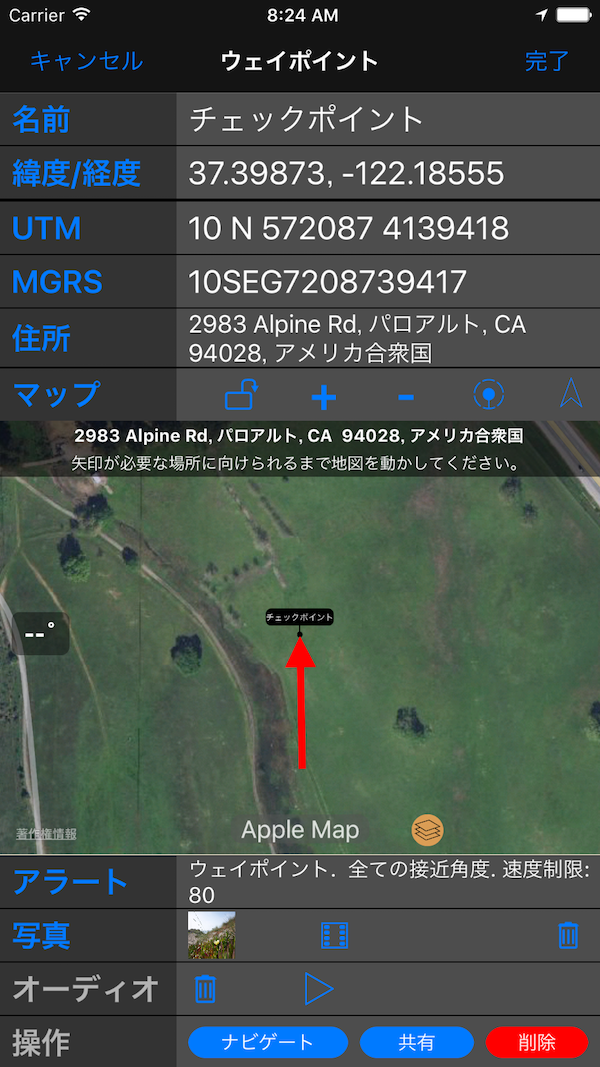Delete the photo with trash icon
This screenshot has height=1067, width=600.
[x=568, y=936]
